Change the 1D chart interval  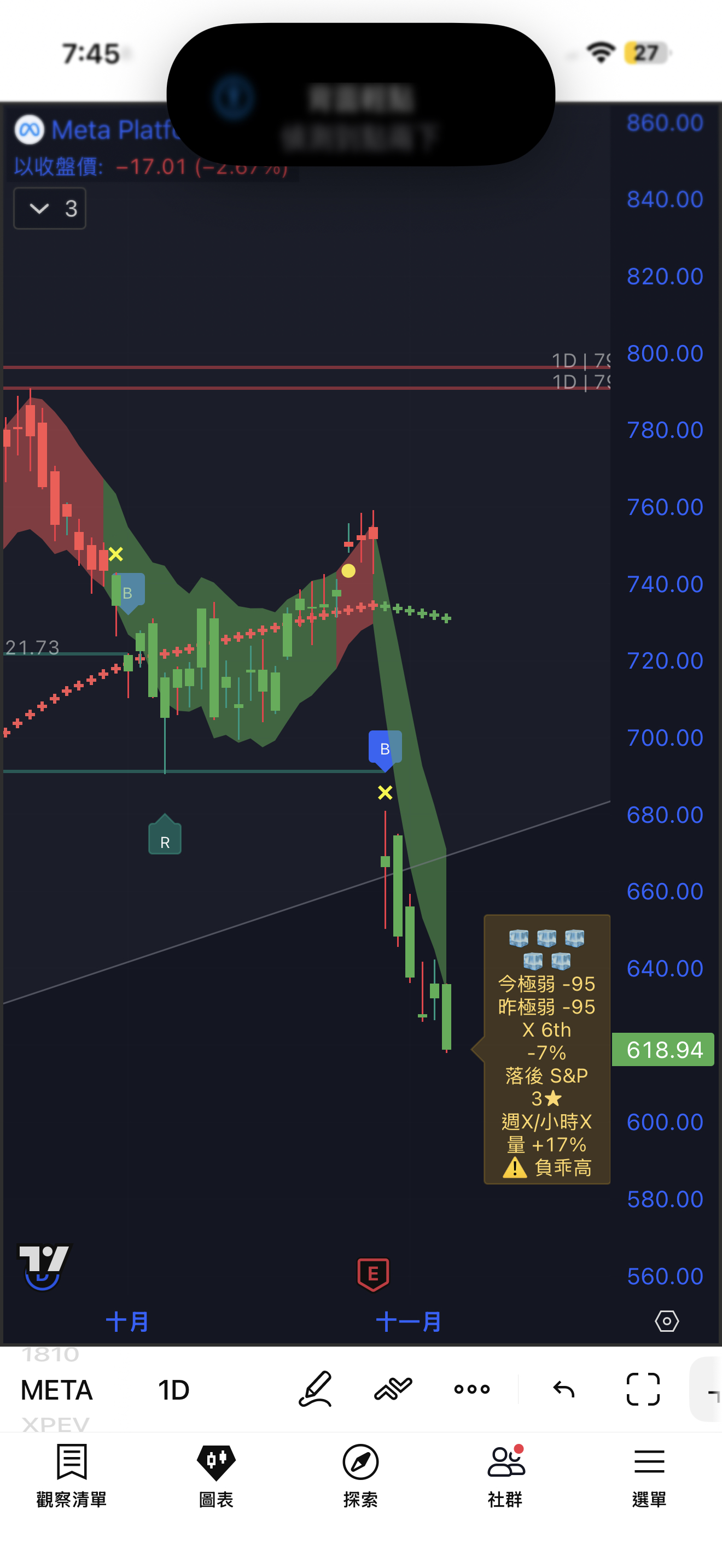(173, 1390)
